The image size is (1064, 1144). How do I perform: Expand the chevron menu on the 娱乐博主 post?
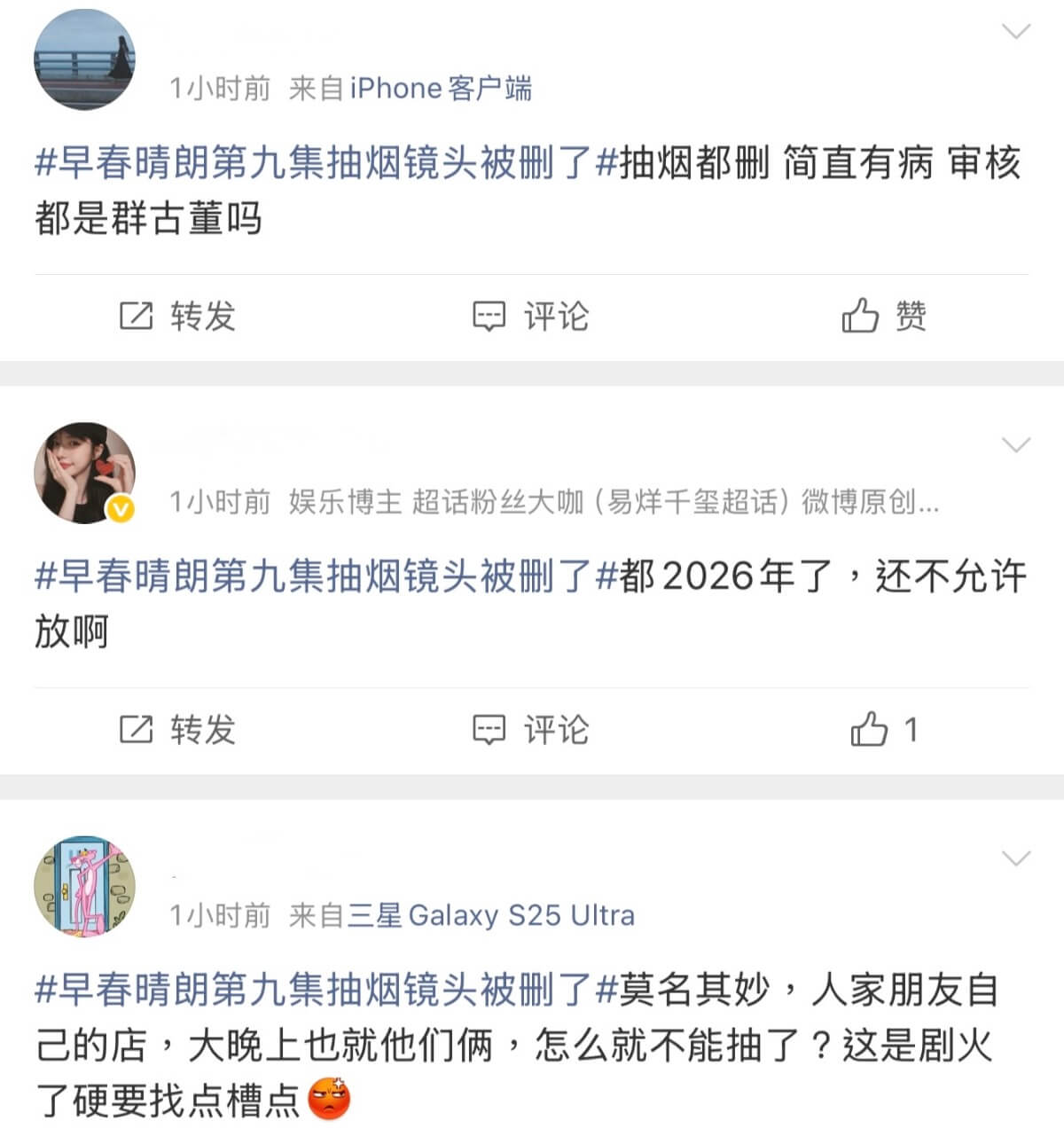click(1015, 444)
